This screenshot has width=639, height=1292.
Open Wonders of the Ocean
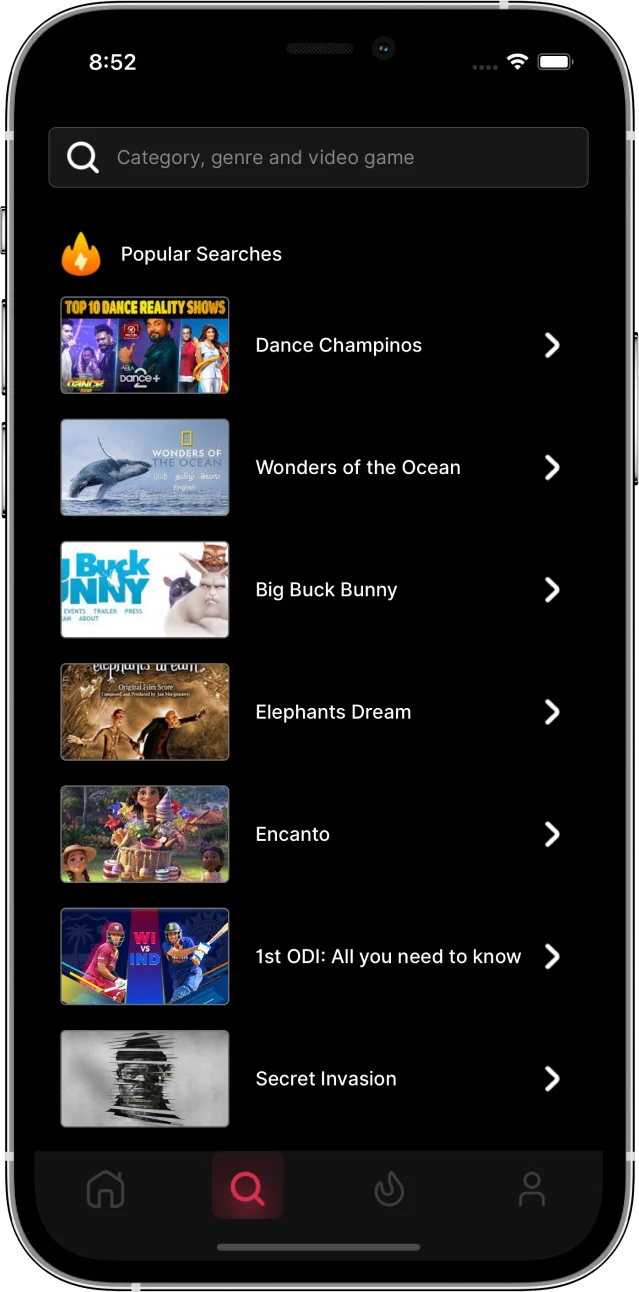tap(357, 467)
